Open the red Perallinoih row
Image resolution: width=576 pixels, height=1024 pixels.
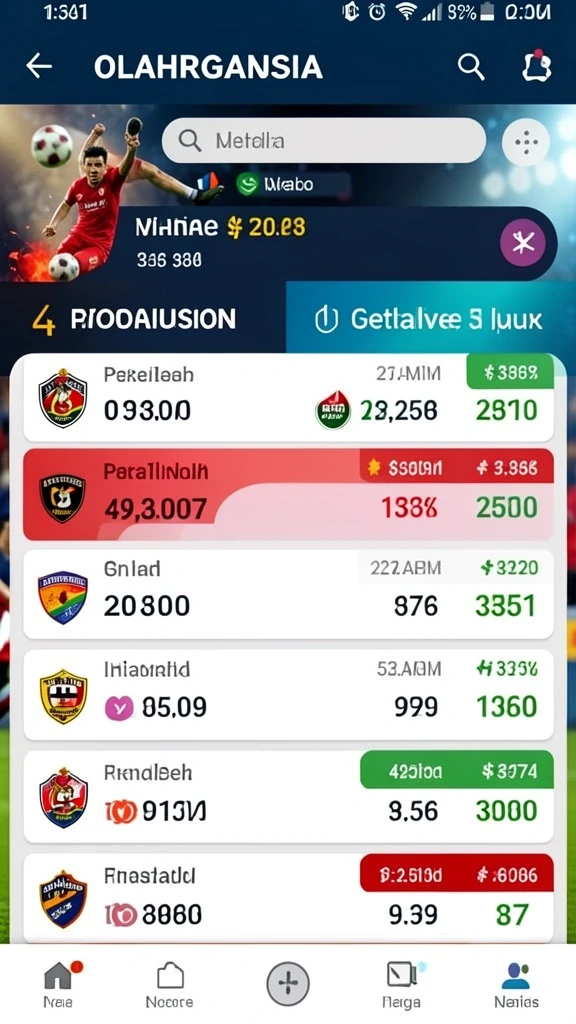coord(288,494)
